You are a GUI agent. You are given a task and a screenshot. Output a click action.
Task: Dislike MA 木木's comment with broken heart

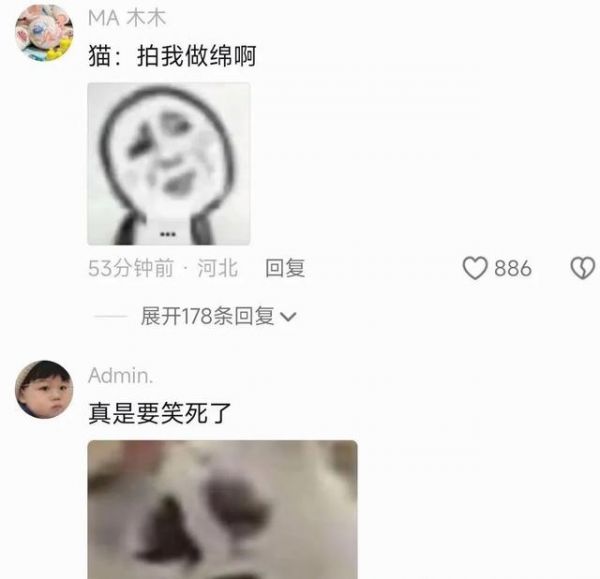pos(583,268)
